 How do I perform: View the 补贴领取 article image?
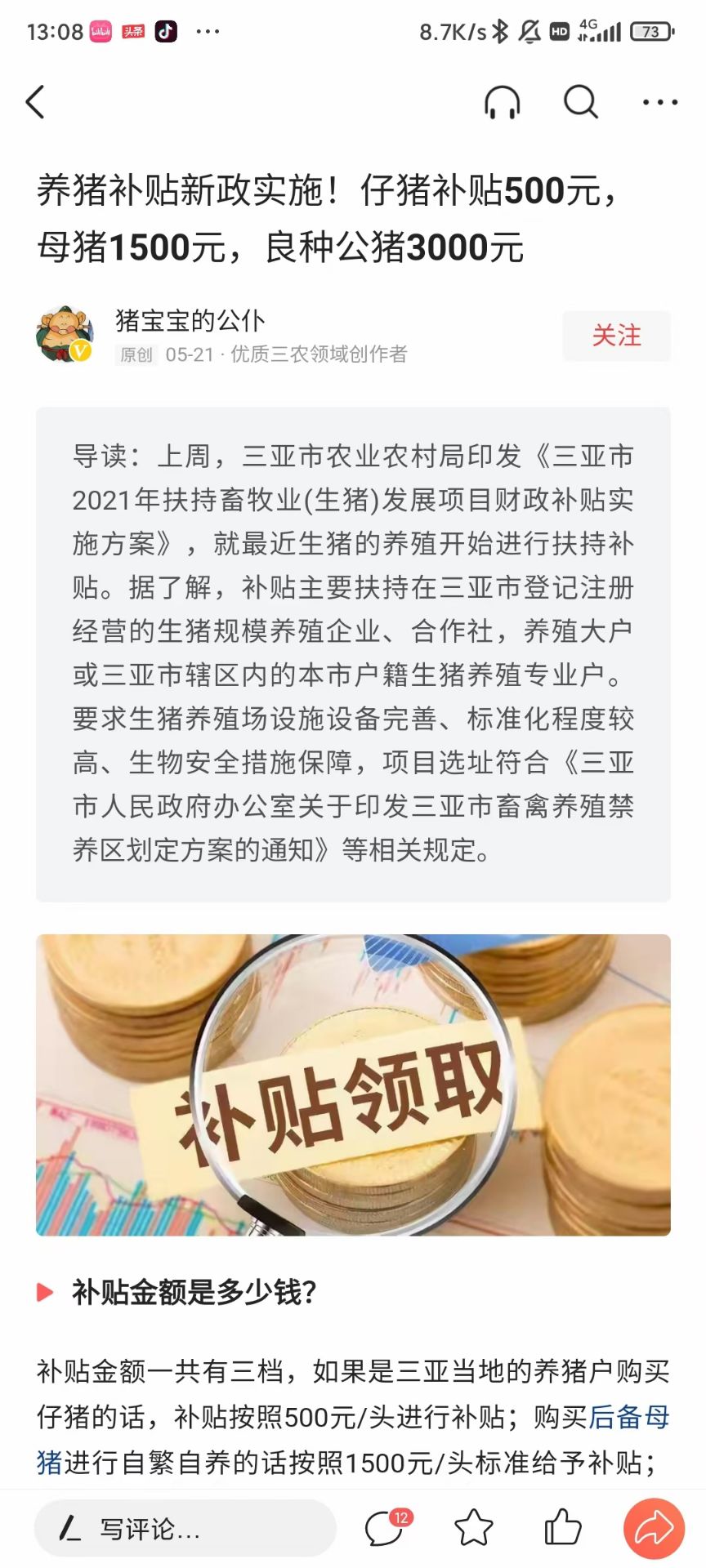[x=353, y=1084]
